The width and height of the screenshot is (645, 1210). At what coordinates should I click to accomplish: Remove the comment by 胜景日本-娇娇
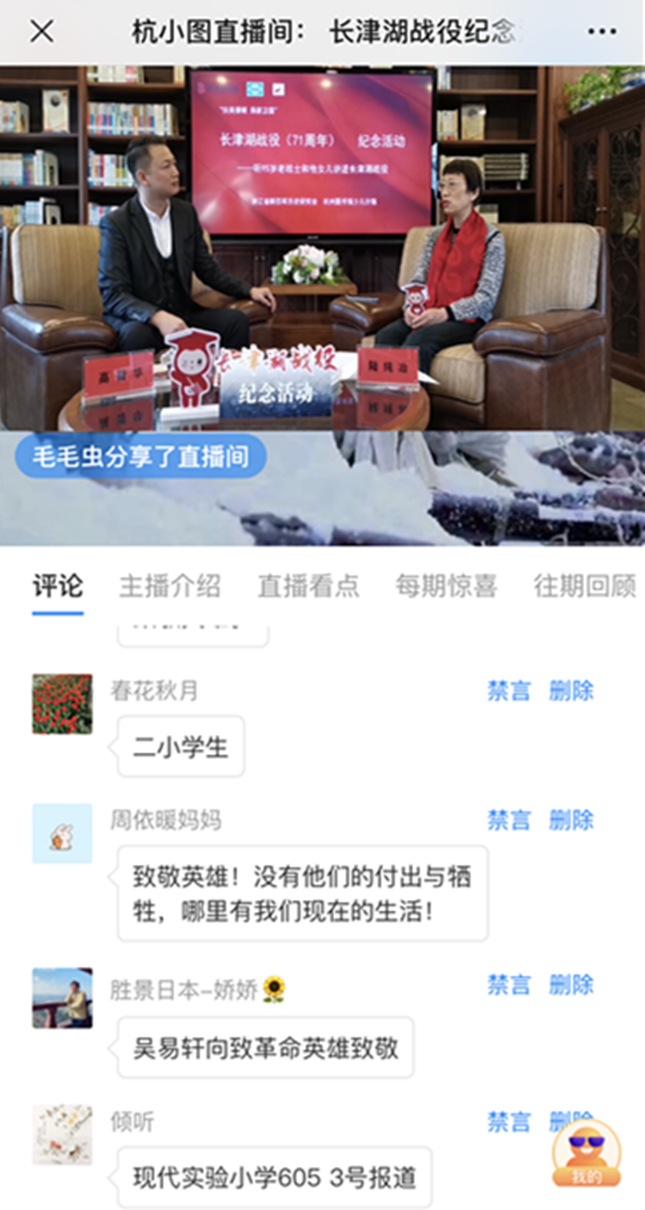click(x=571, y=986)
